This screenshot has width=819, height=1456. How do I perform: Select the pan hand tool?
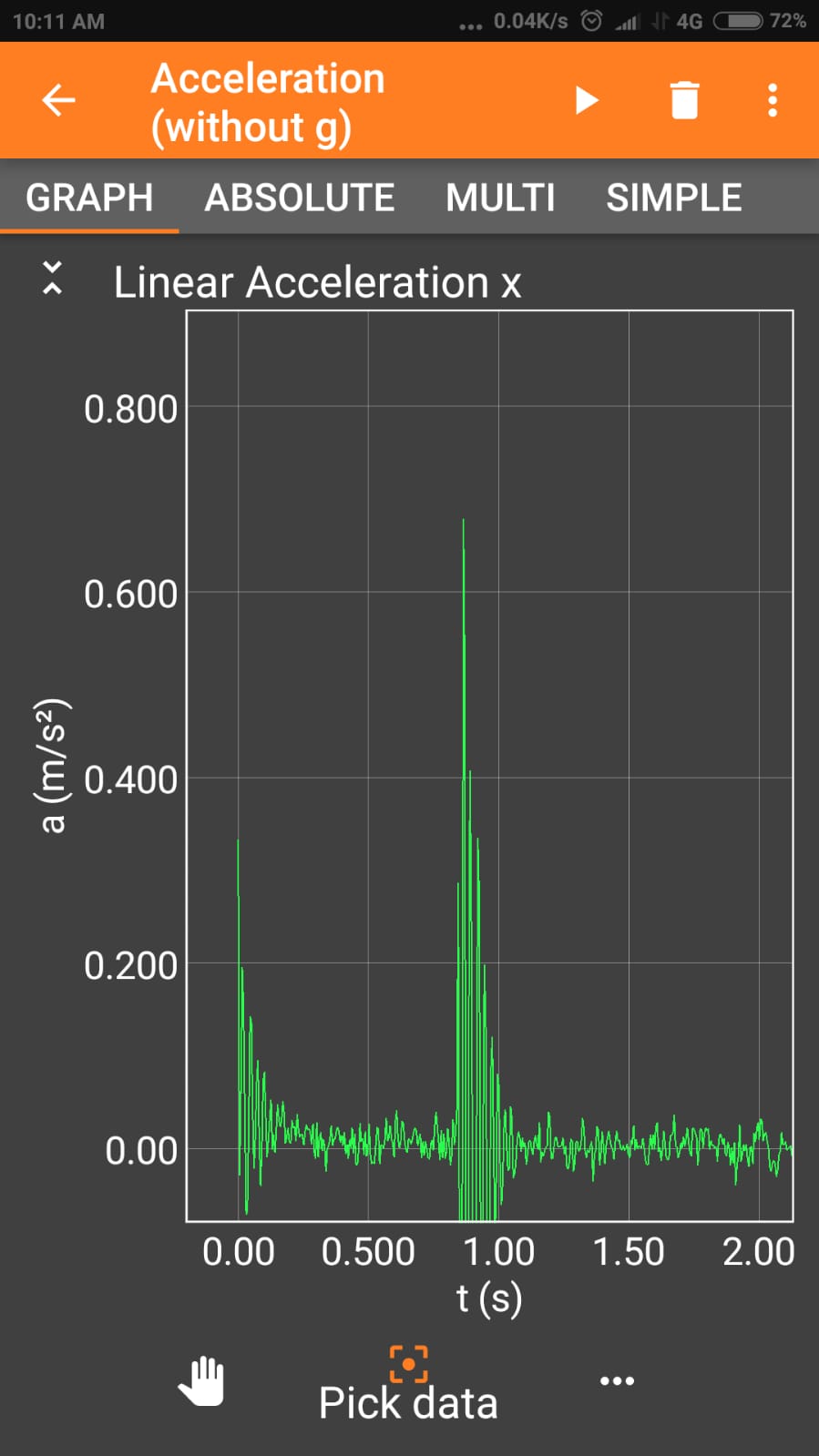[x=201, y=1380]
